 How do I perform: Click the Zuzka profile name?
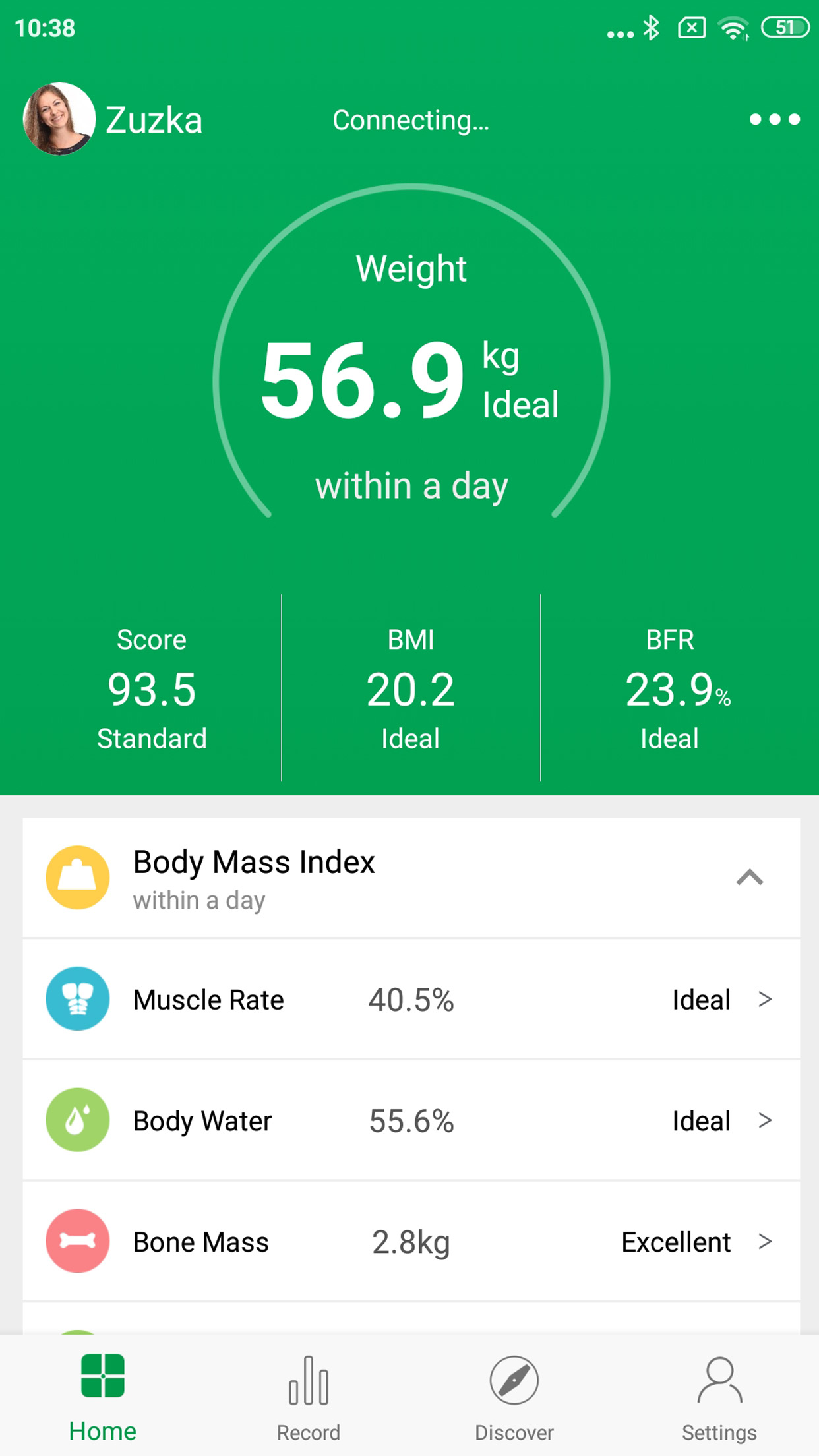coord(153,120)
